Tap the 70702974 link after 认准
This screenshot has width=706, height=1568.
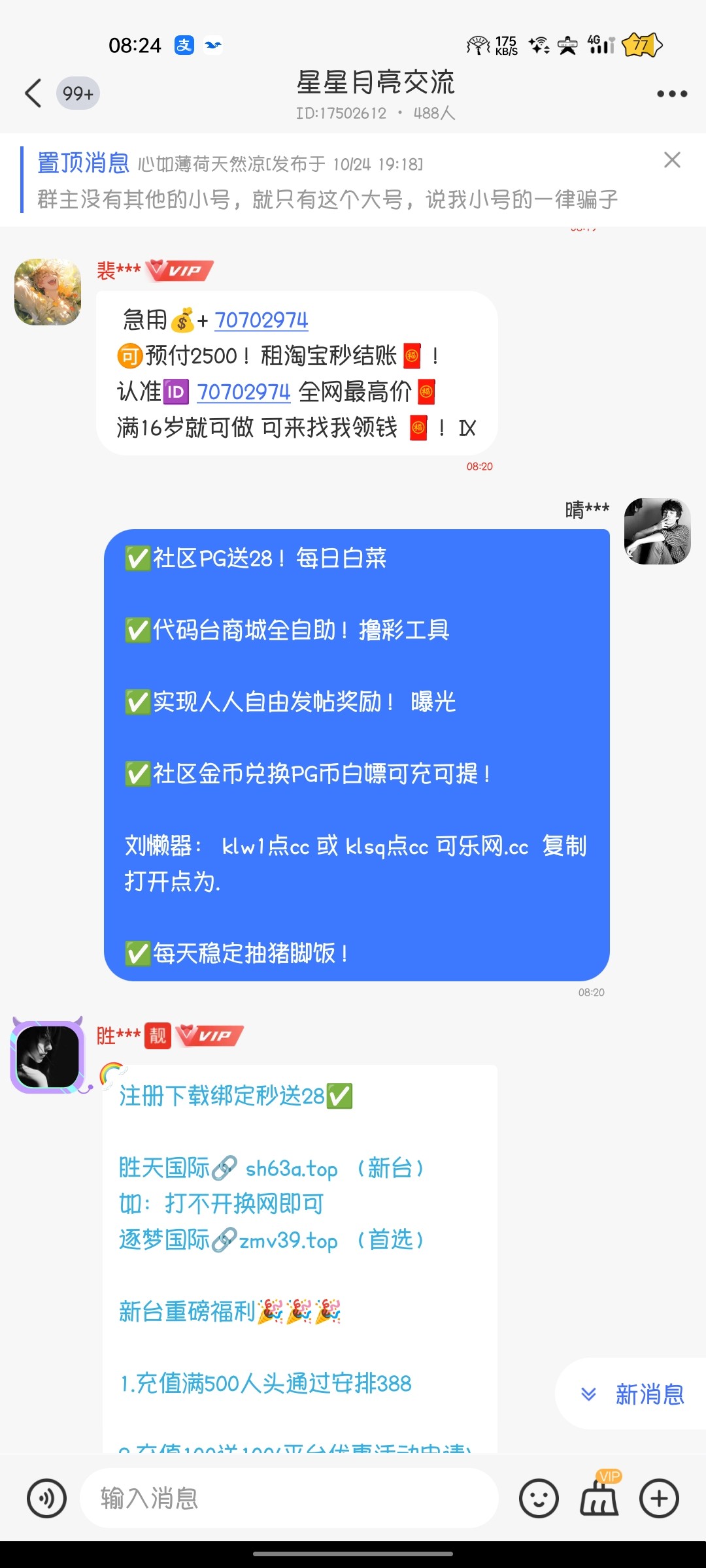click(243, 392)
